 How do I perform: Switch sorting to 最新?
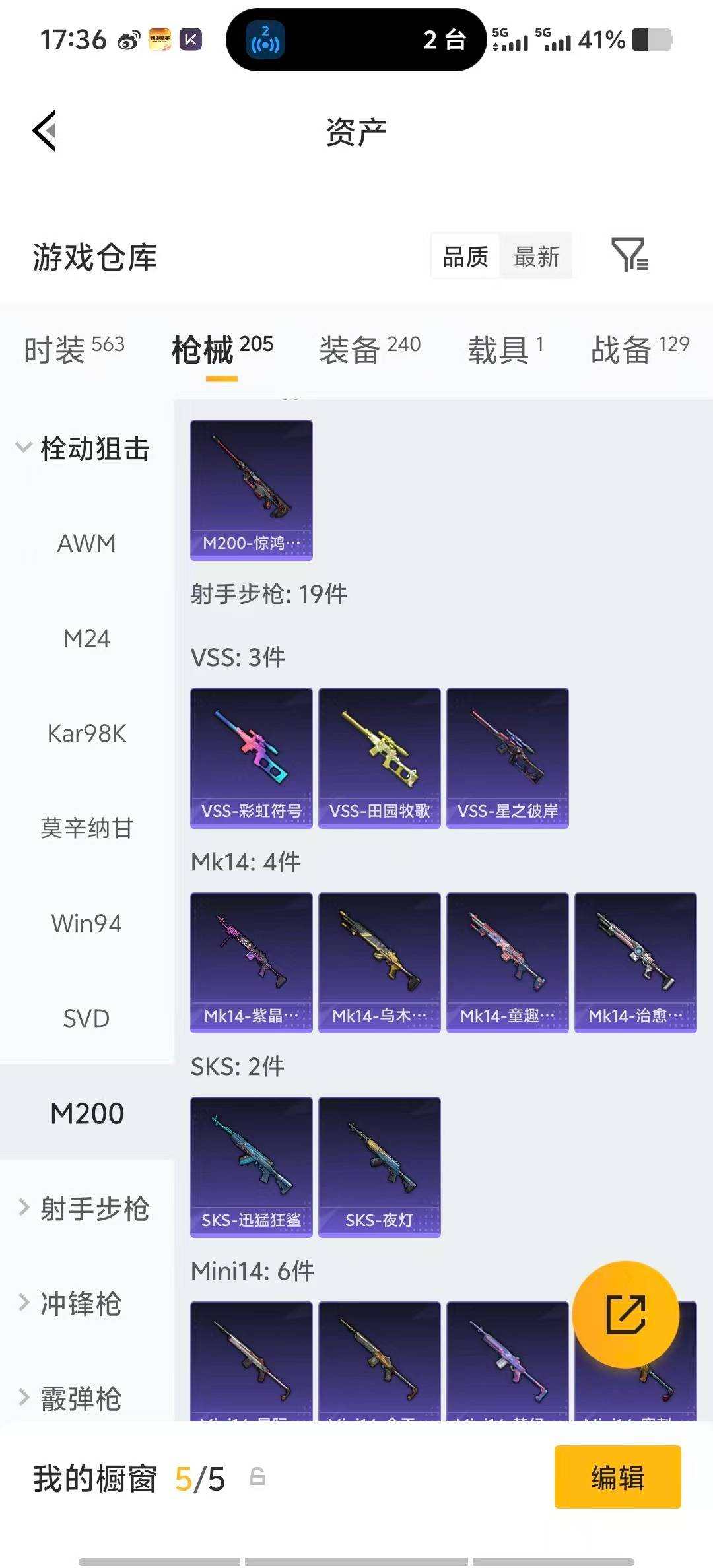tap(536, 256)
